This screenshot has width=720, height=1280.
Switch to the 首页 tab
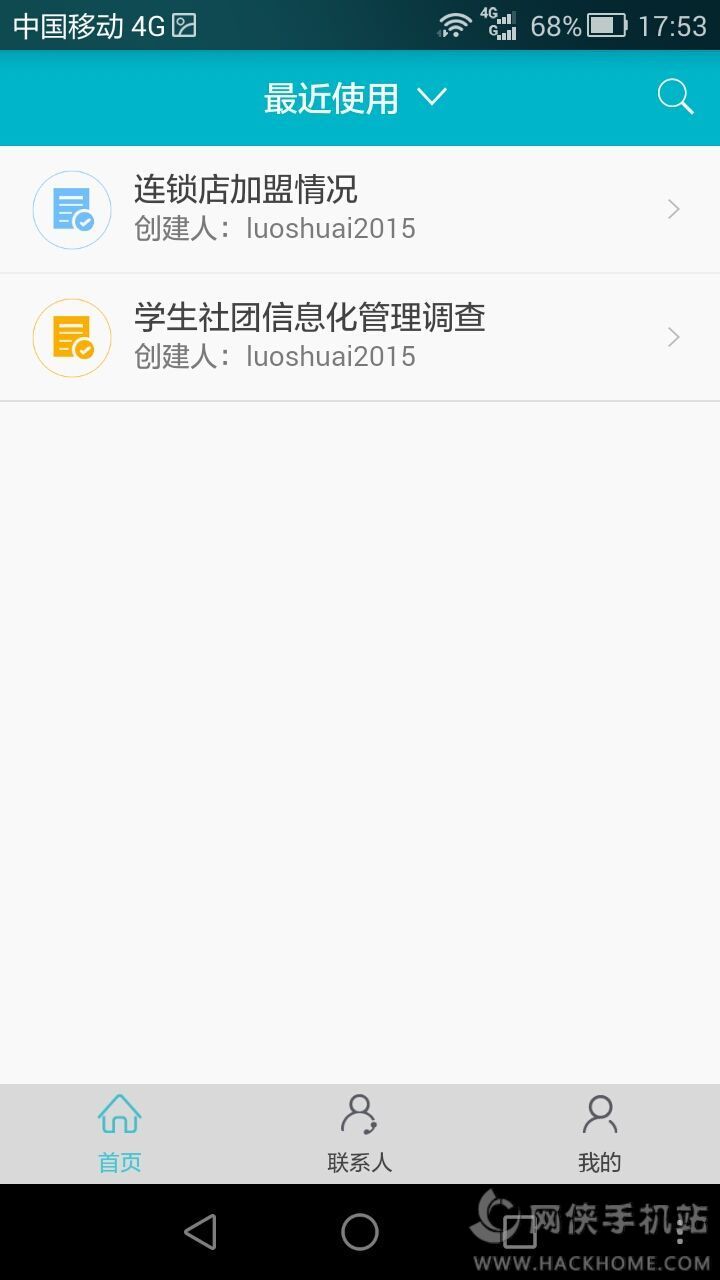tap(120, 1134)
